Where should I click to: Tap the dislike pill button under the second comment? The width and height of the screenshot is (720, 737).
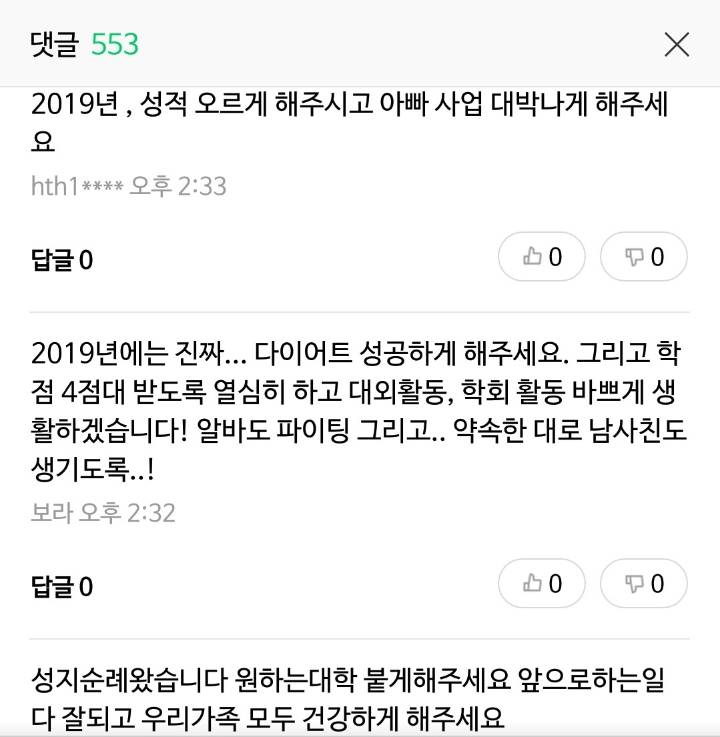[x=644, y=583]
